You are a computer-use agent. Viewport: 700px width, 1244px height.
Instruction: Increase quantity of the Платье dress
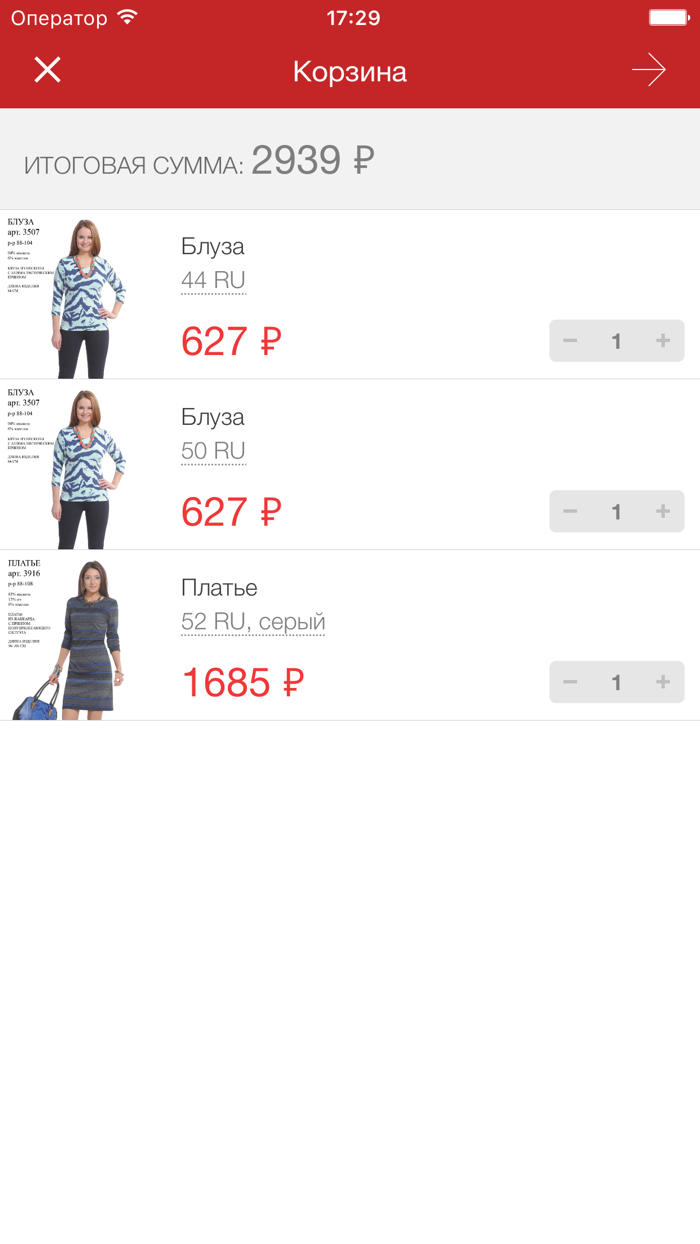[x=662, y=682]
